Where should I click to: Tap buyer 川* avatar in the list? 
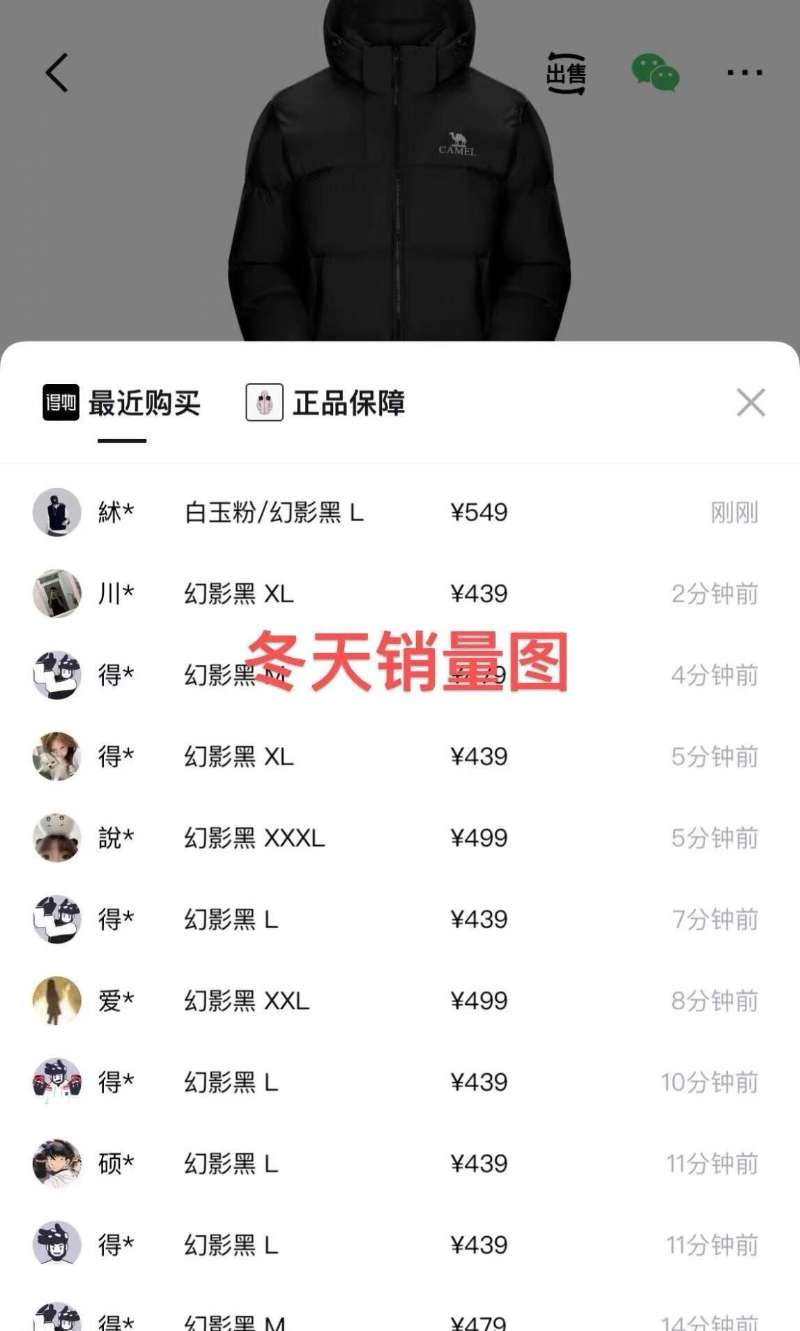(57, 593)
